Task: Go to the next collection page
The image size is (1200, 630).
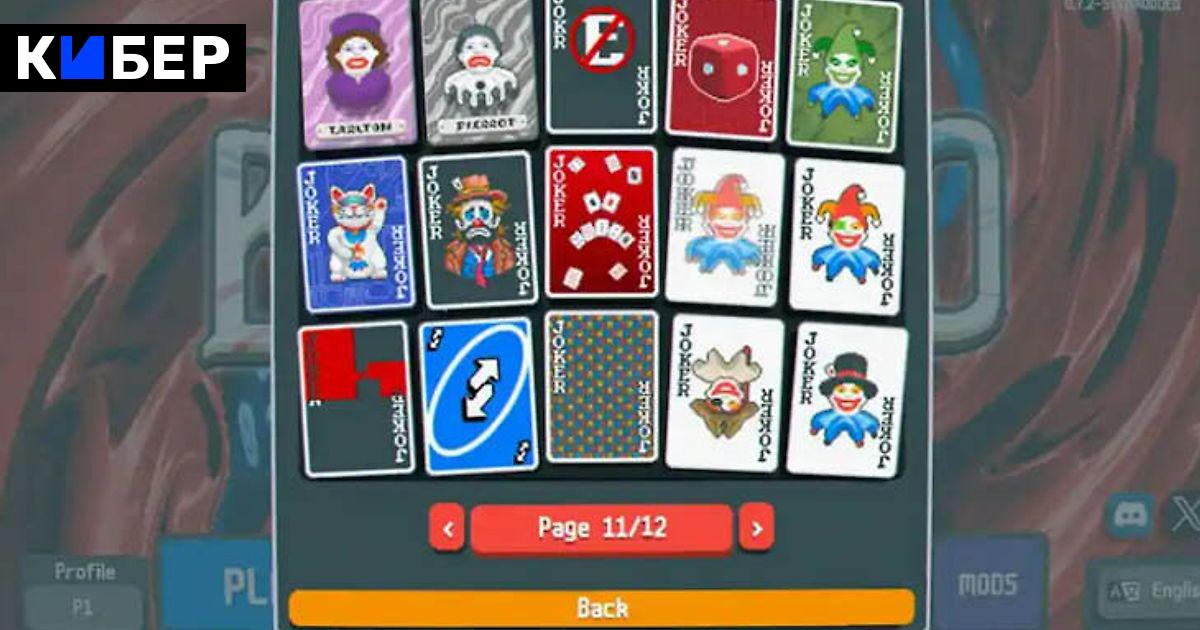Action: (756, 528)
